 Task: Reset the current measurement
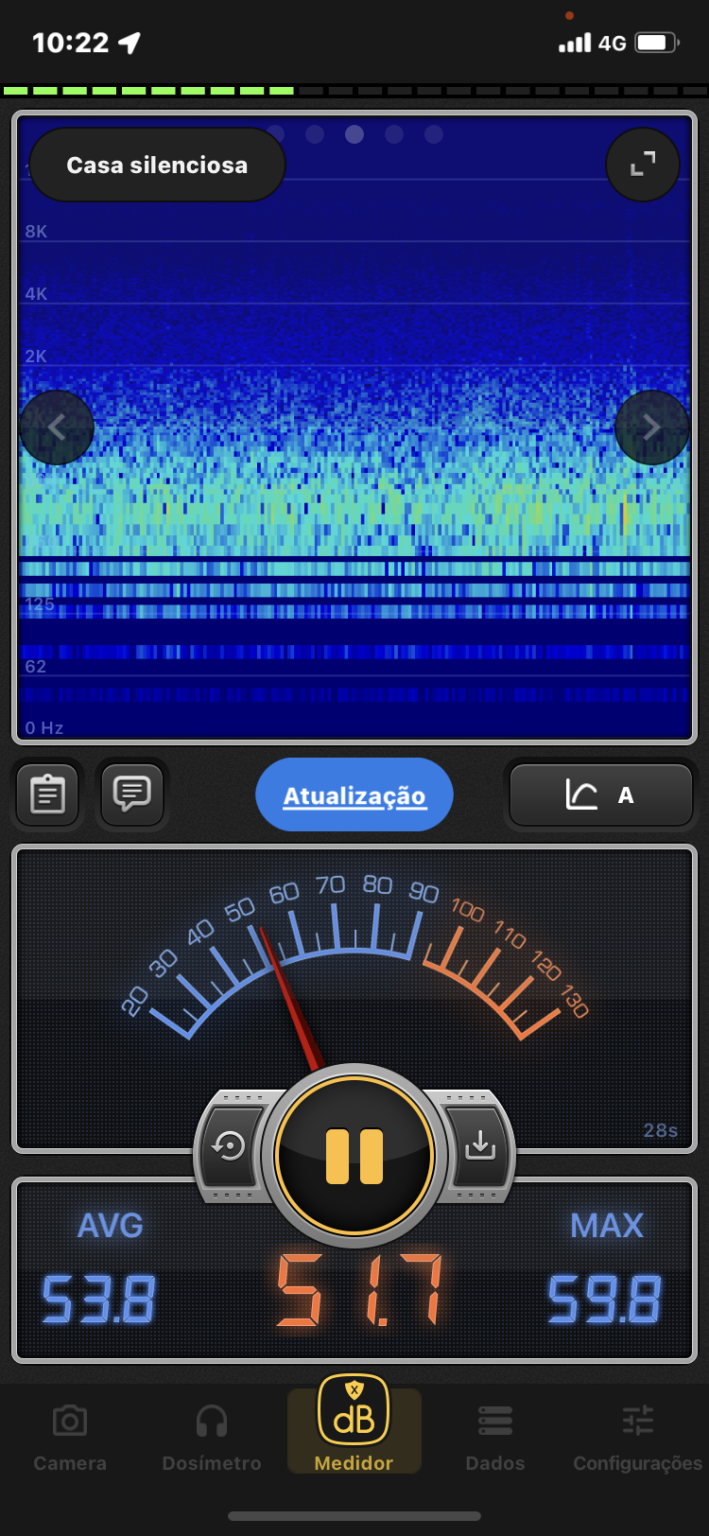point(231,1146)
